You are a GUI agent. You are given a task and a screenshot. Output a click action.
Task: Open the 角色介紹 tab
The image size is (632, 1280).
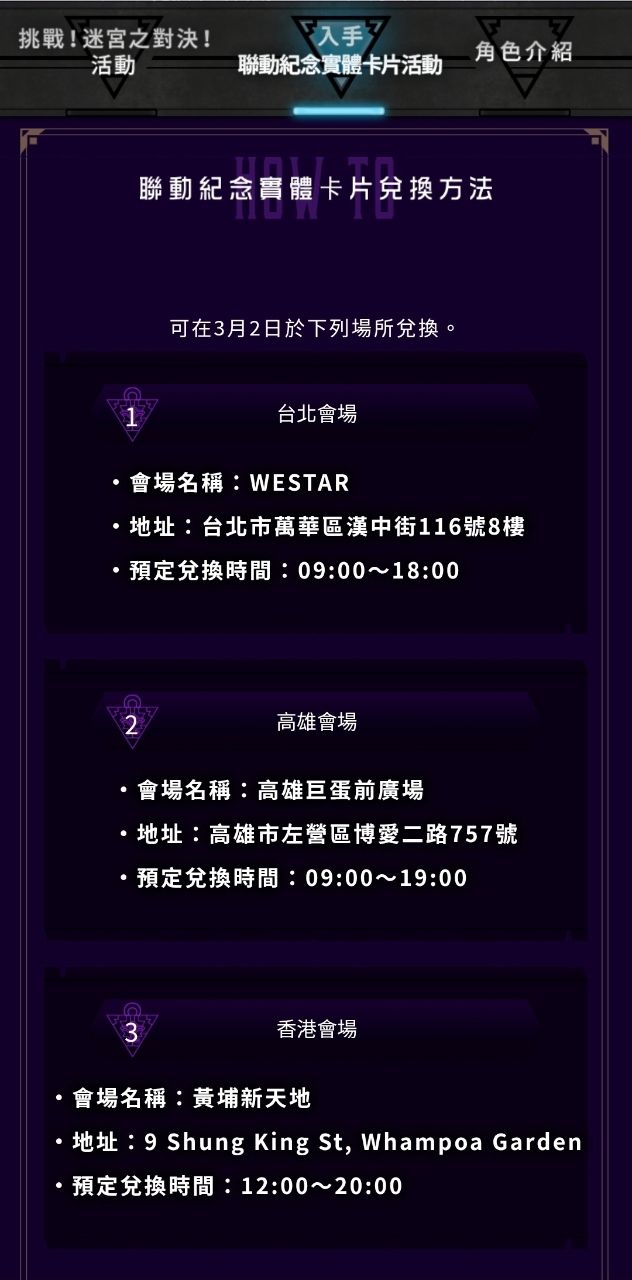point(523,53)
